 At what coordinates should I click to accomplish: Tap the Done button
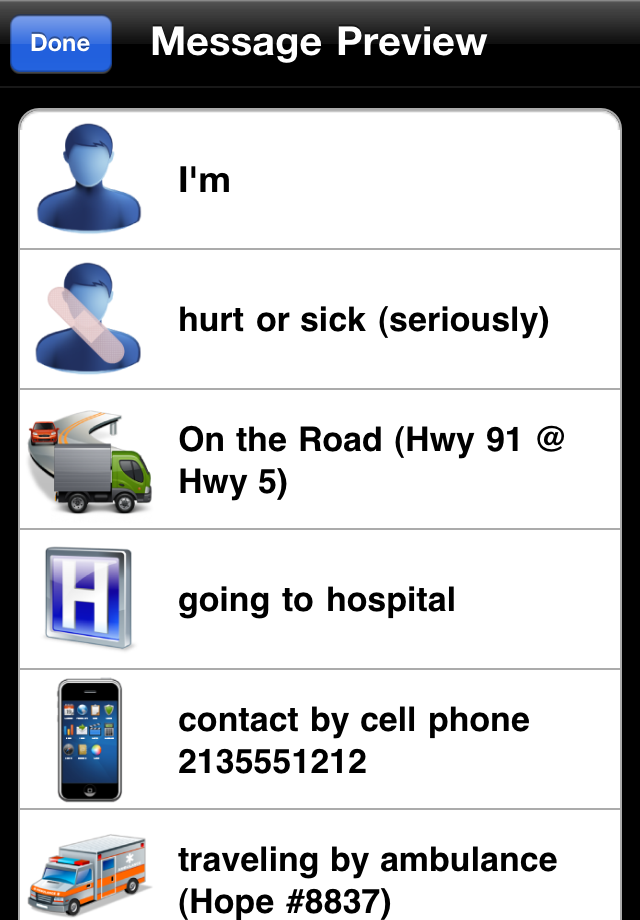60,44
